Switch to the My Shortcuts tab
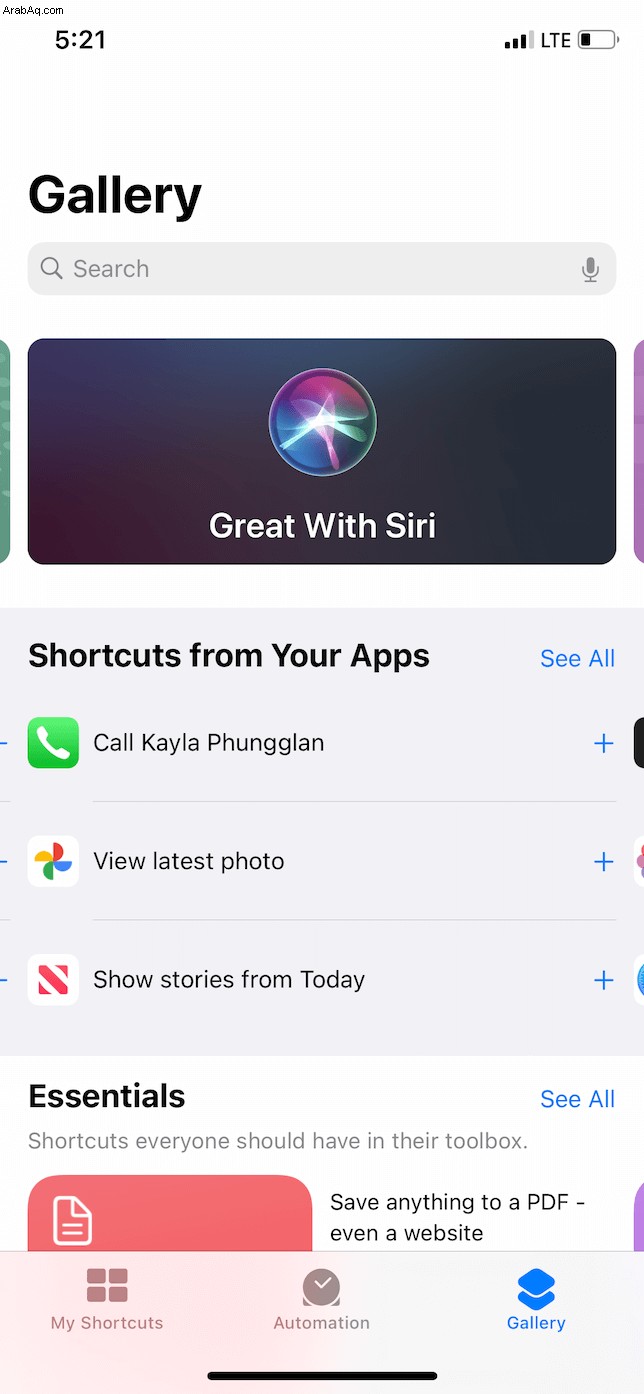This screenshot has width=644, height=1394. 107,1299
